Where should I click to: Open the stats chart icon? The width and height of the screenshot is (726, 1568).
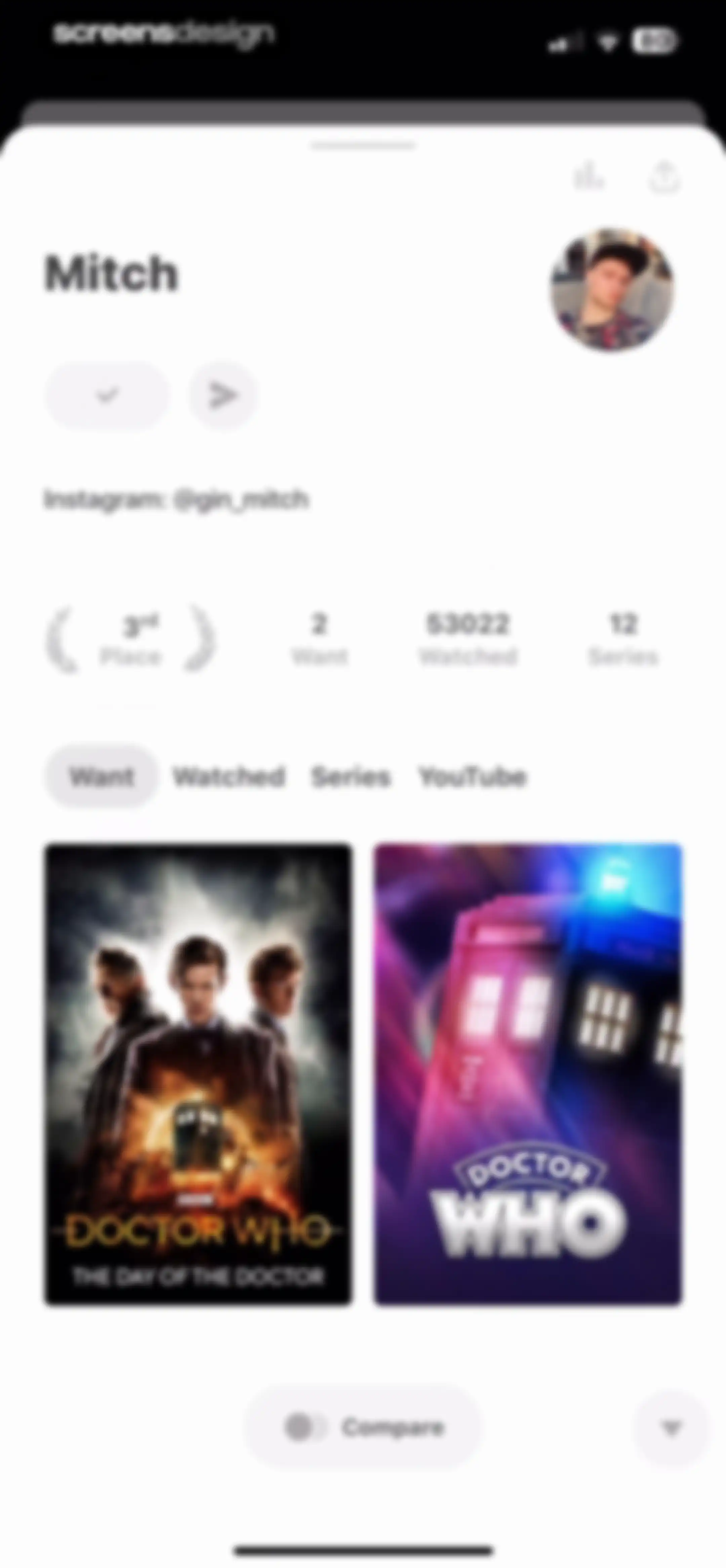coord(588,177)
